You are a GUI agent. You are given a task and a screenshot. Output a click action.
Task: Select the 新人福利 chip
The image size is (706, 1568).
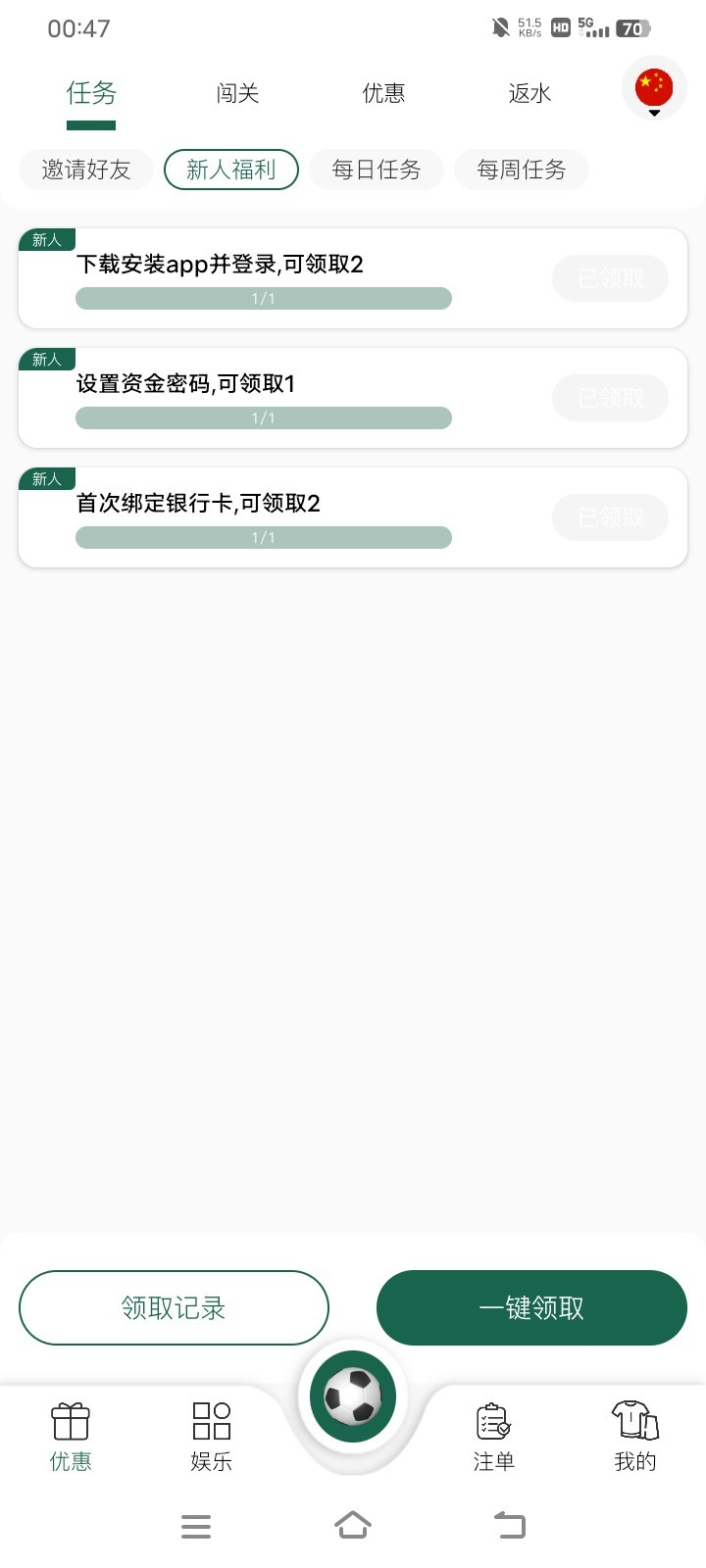[231, 170]
